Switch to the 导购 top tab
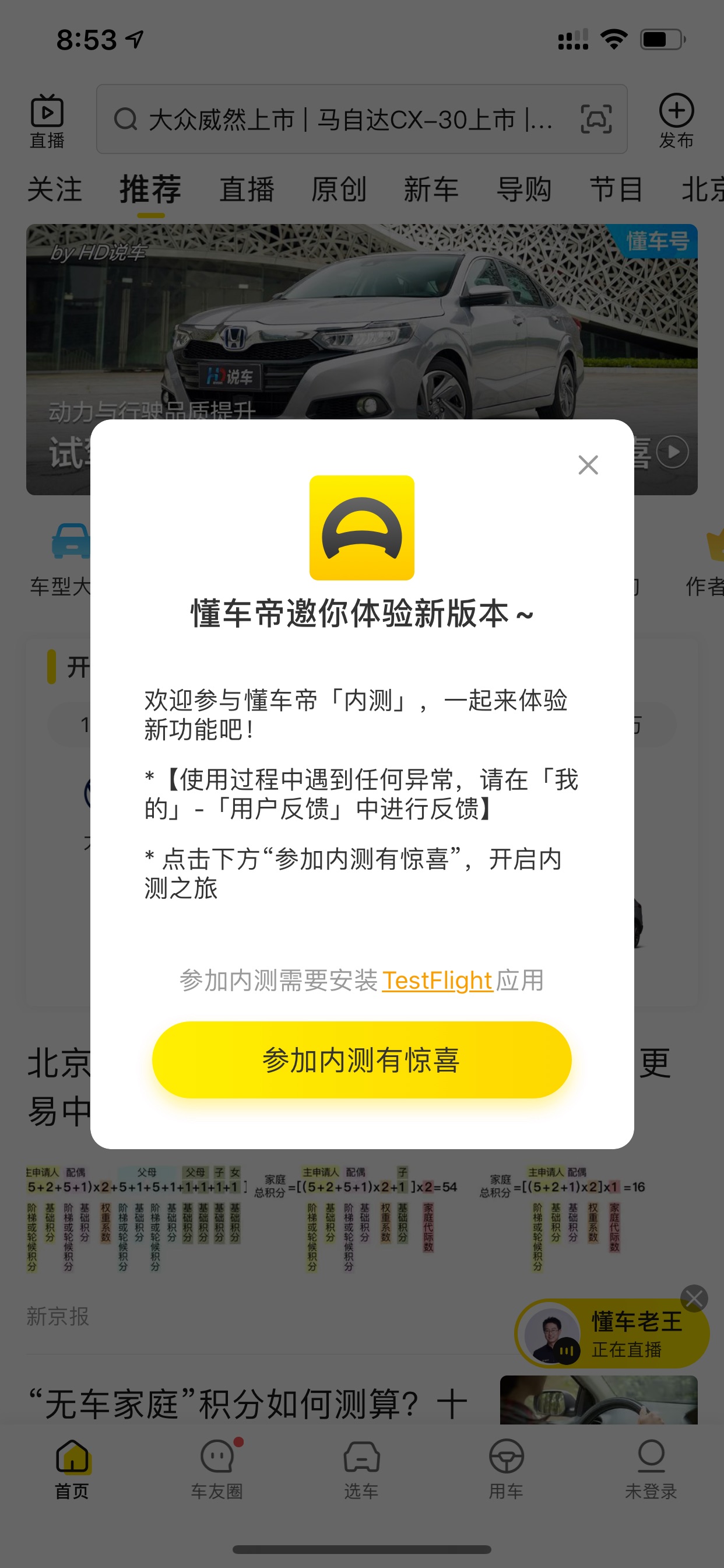The height and width of the screenshot is (1568, 724). tap(524, 190)
